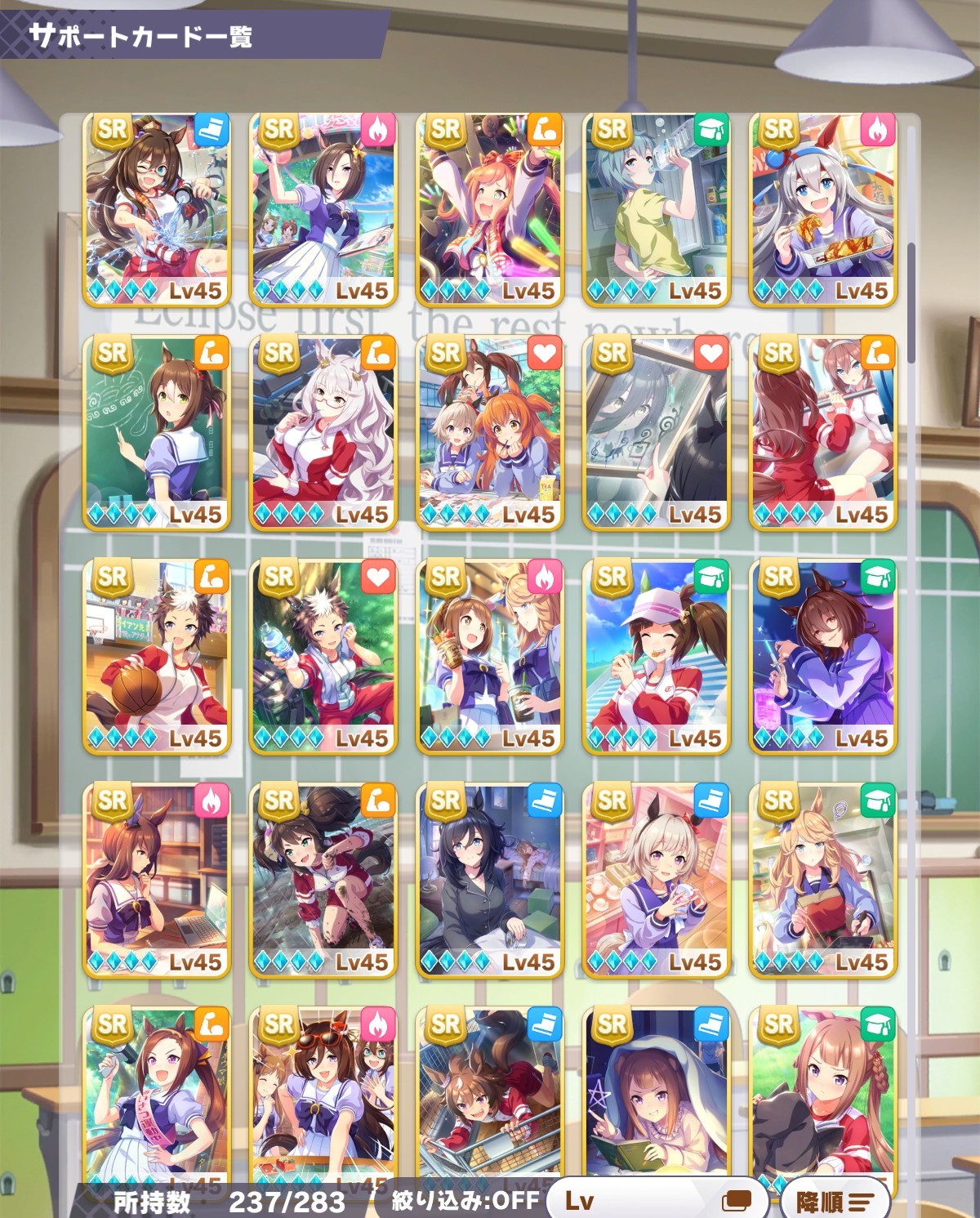Open the SR card of the girl with a laptop
The image size is (980, 1218).
click(157, 880)
